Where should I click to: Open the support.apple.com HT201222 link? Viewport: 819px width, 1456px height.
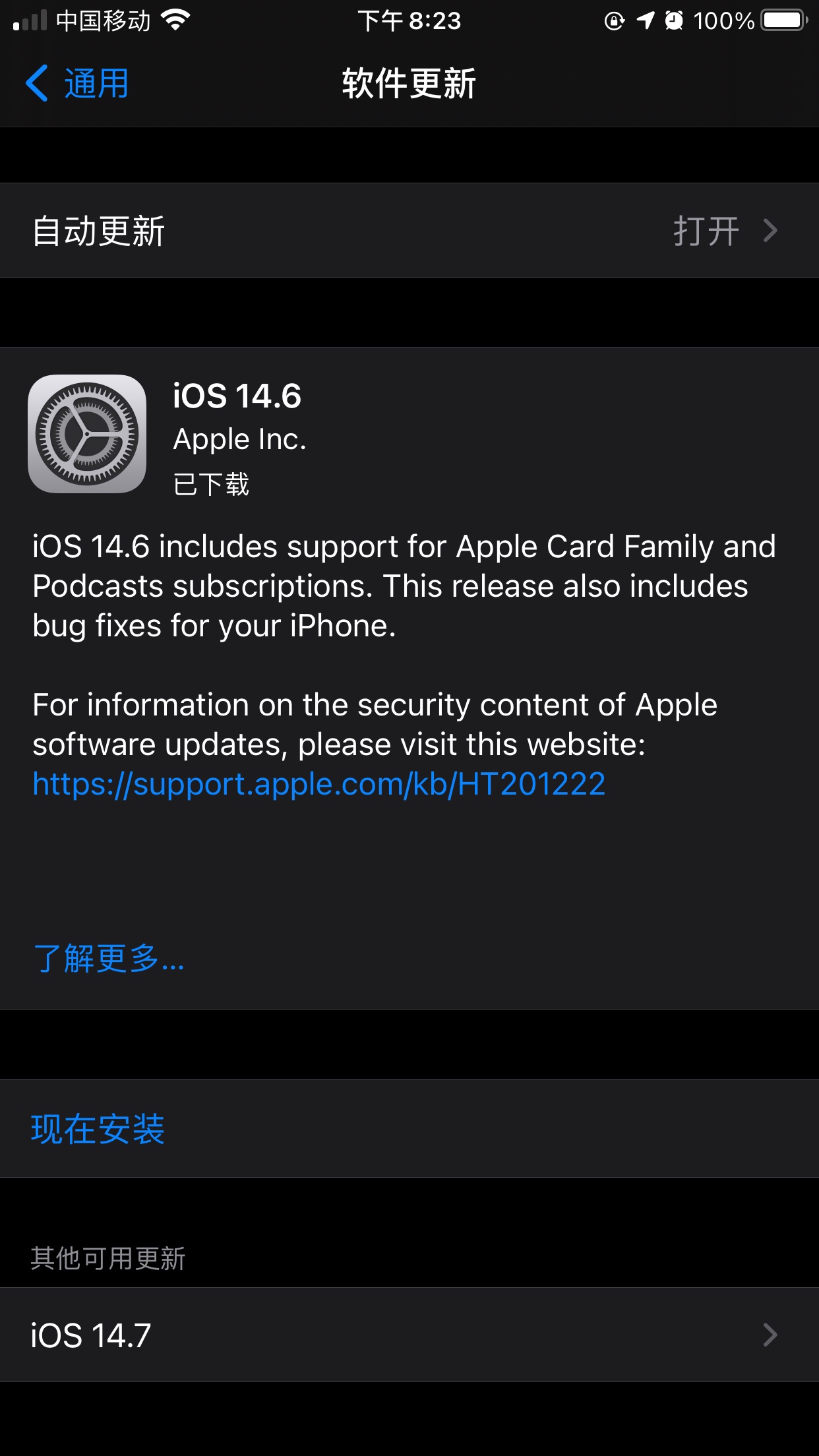(x=319, y=784)
